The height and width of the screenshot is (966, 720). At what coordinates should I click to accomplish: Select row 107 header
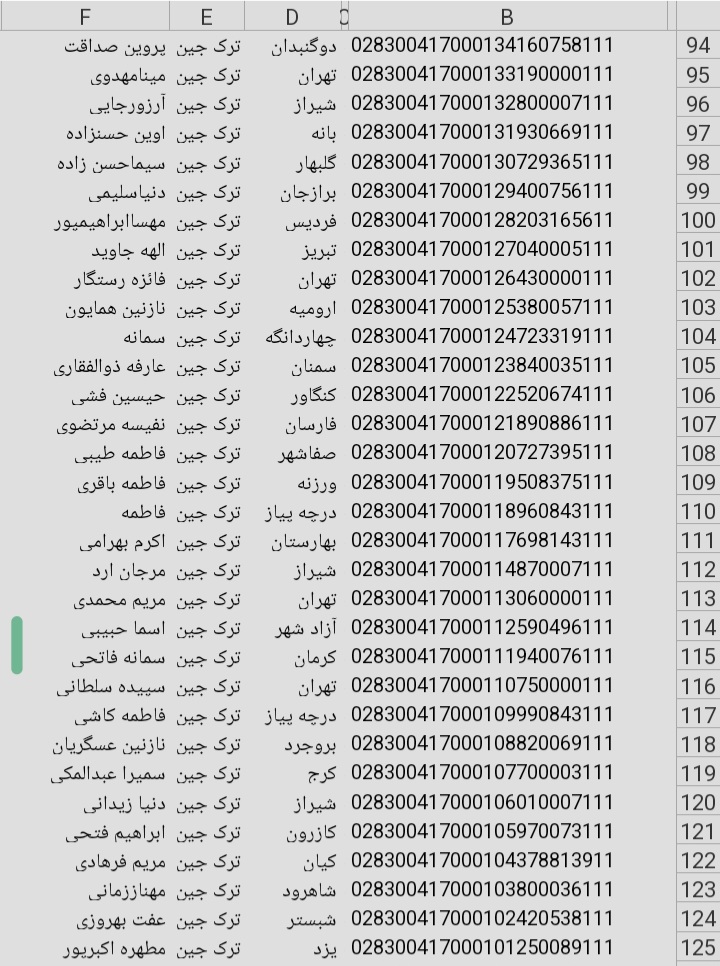pos(698,424)
